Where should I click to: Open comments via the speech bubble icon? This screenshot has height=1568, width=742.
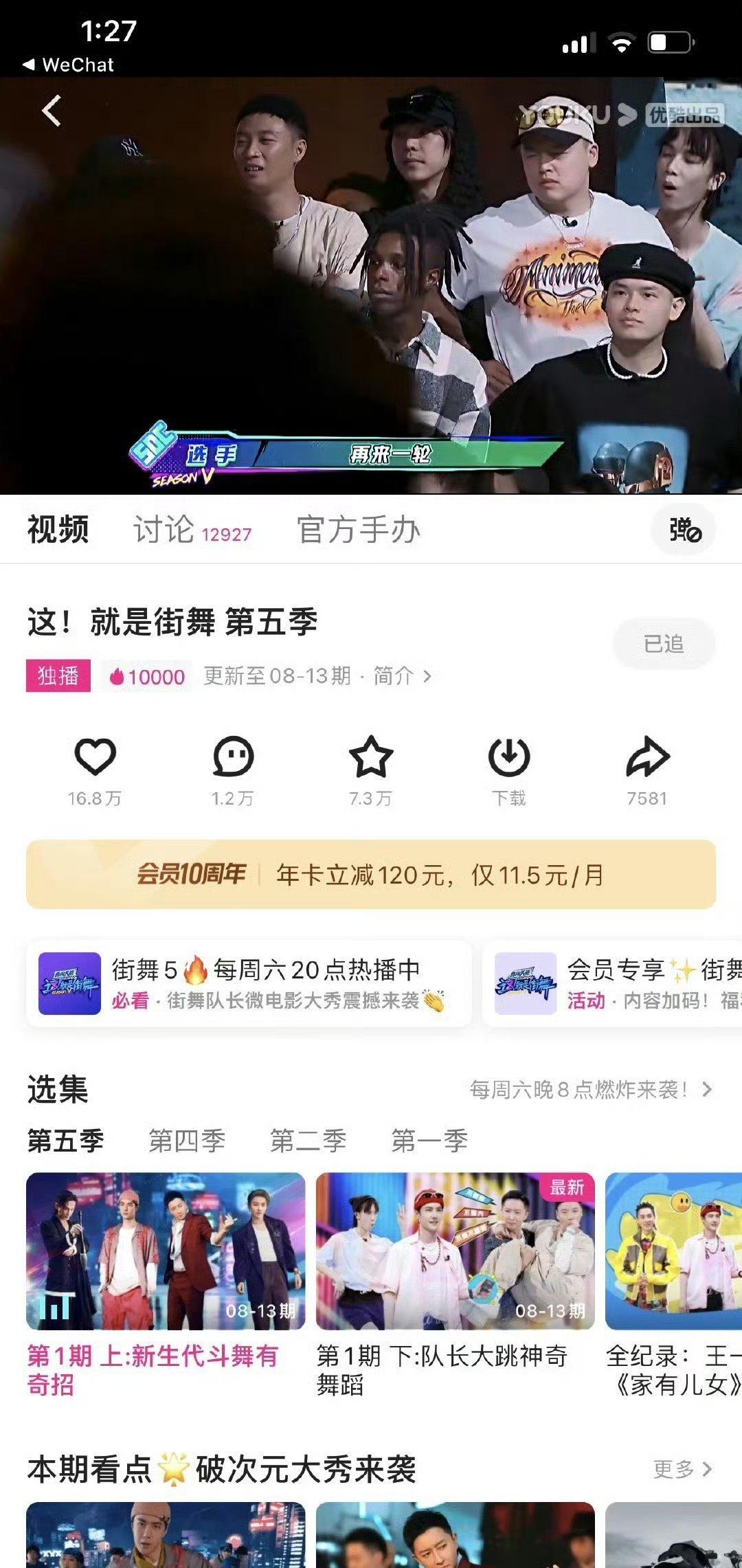coord(233,758)
